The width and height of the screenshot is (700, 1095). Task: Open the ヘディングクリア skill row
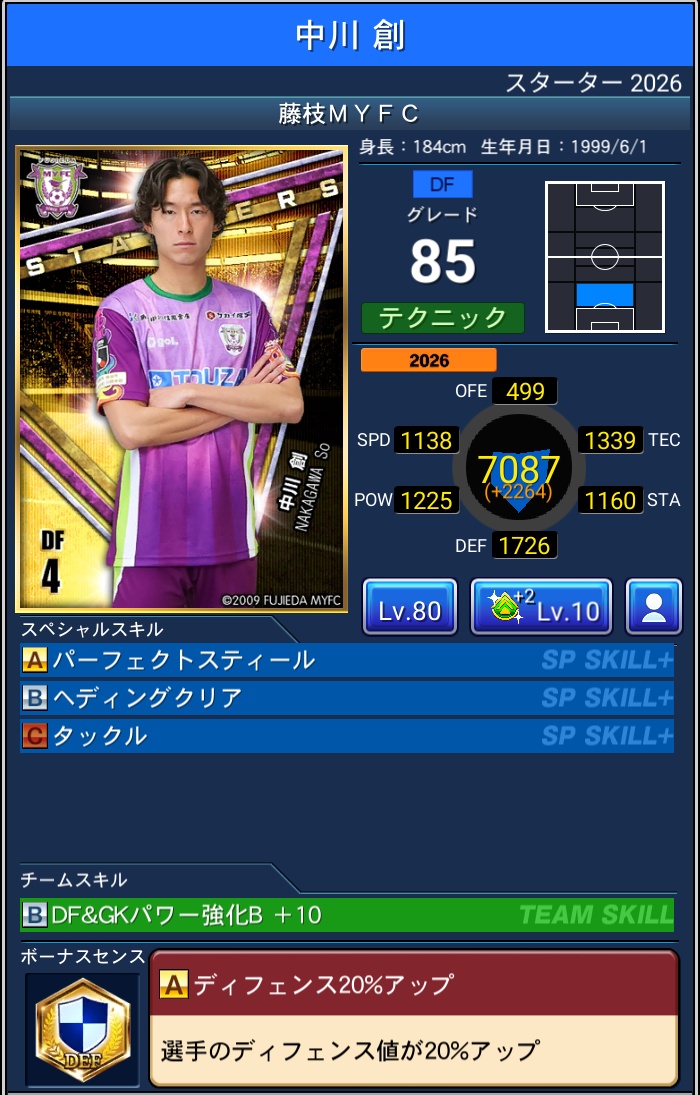tap(346, 698)
